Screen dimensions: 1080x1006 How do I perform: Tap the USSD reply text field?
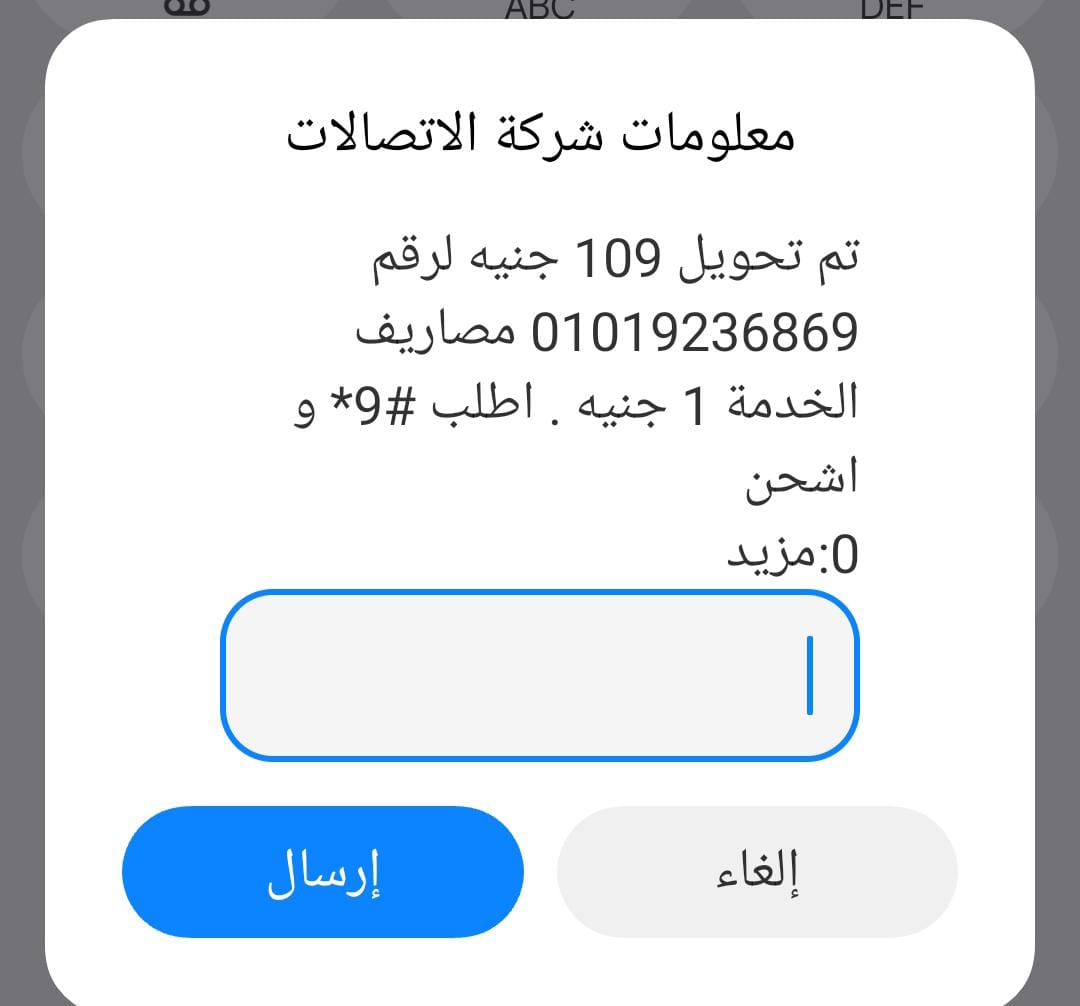coord(539,676)
